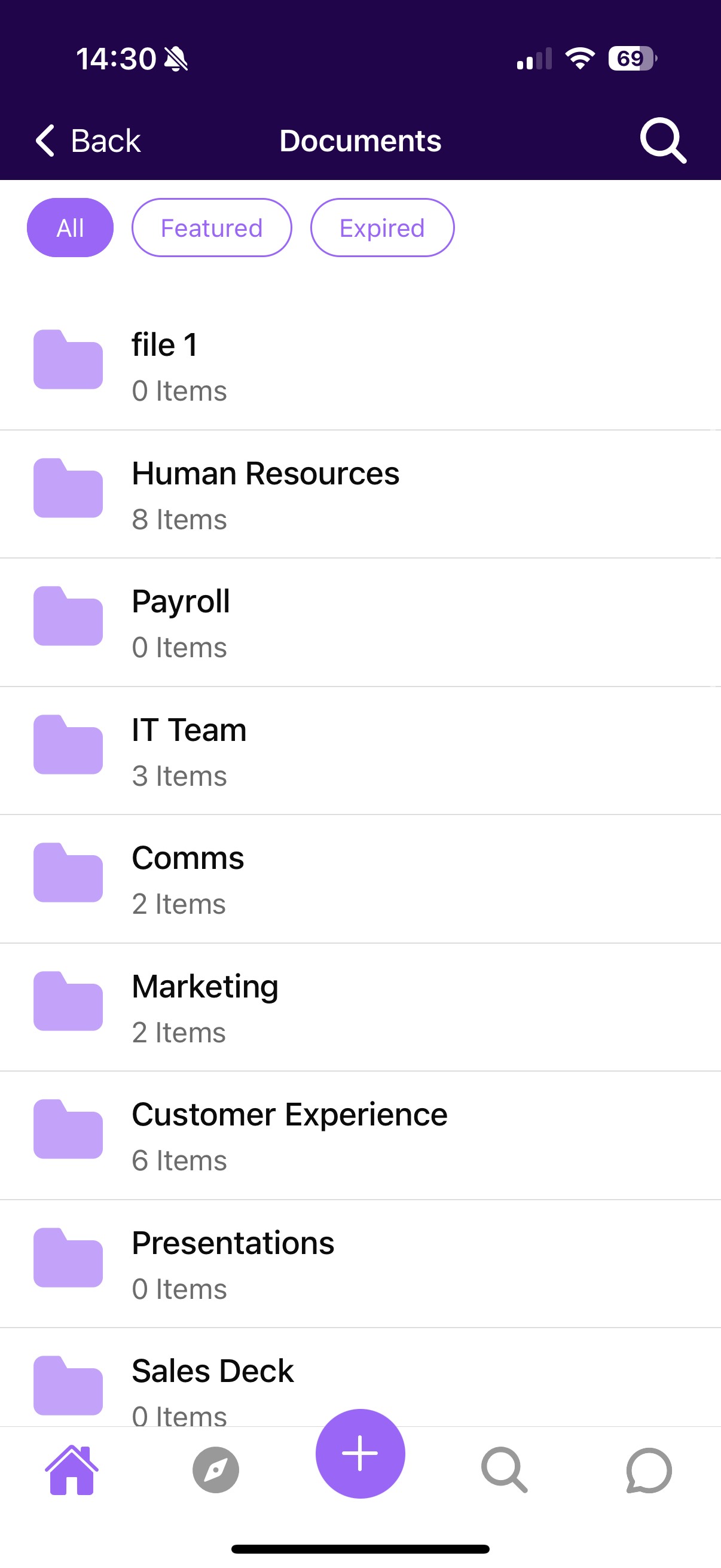Open the Sales Deck folder
Viewport: 721px width, 1568px height.
[x=360, y=1382]
